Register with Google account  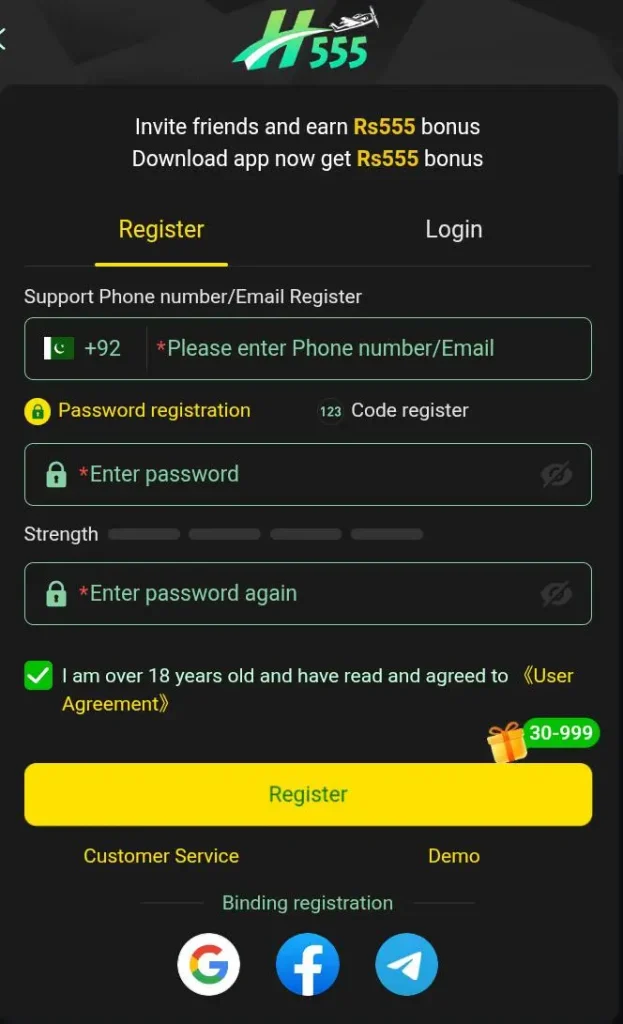click(x=209, y=965)
